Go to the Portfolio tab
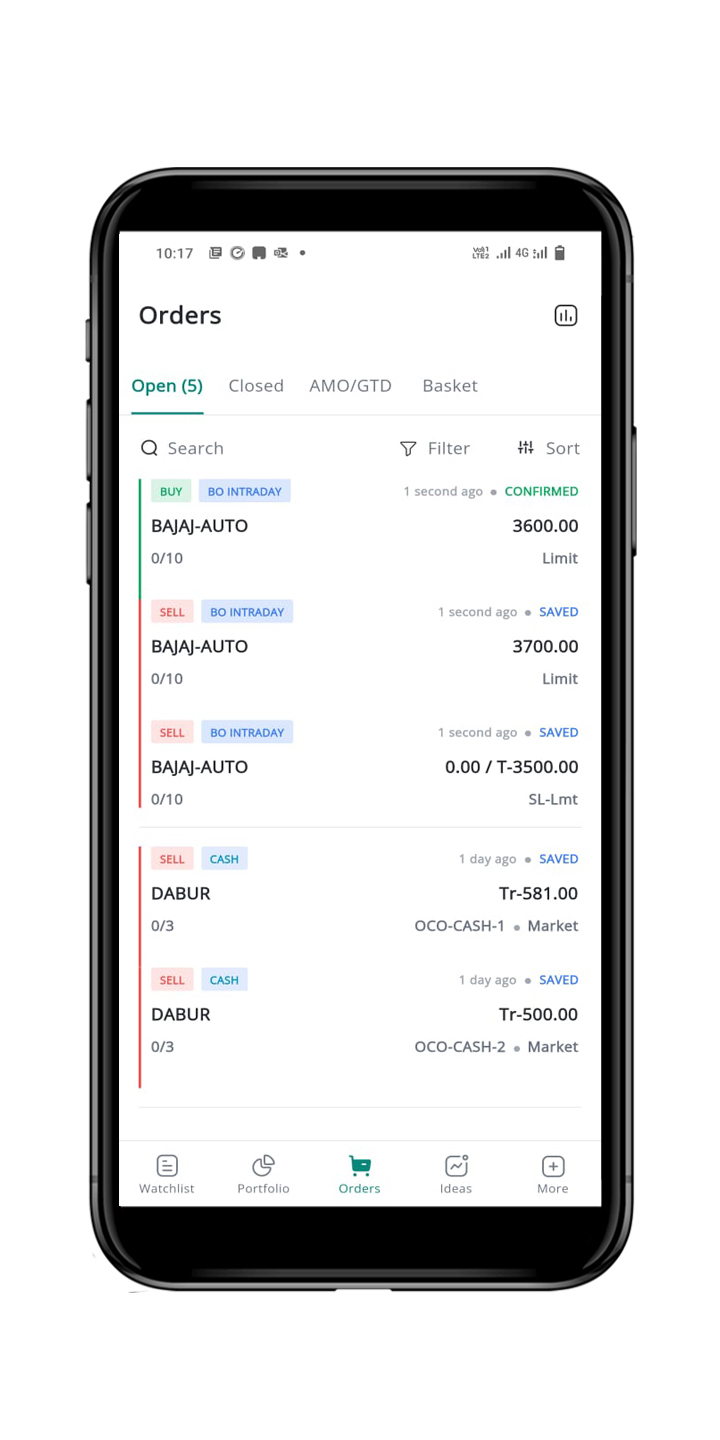This screenshot has height=1440, width=720. 263,1174
